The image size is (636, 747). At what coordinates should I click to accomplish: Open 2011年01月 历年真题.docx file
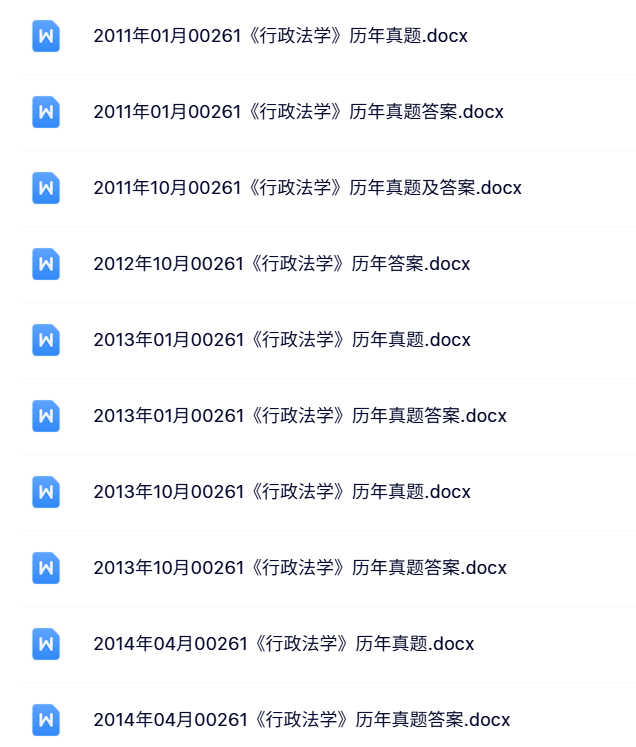[280, 36]
